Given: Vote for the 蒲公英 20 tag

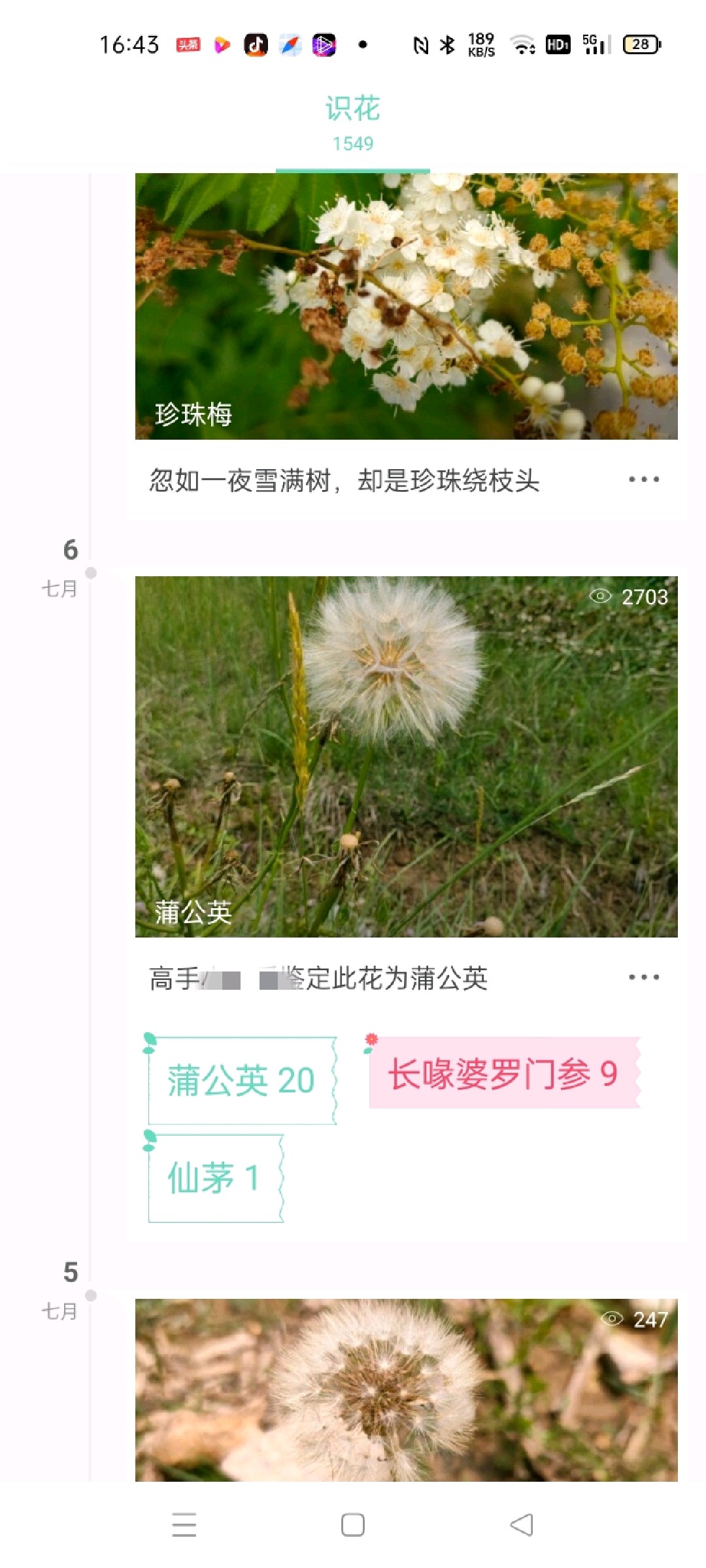Looking at the screenshot, I should tap(241, 1080).
